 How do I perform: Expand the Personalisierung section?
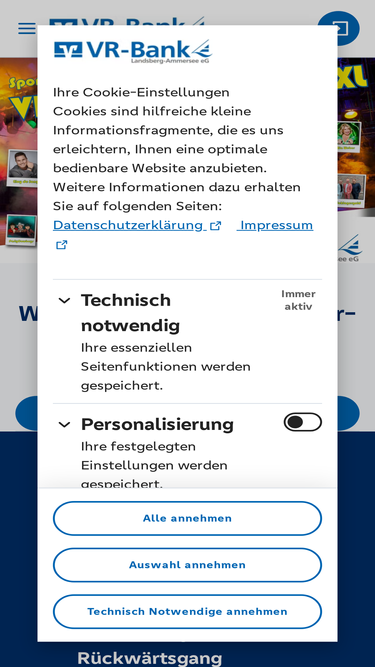tap(64, 425)
